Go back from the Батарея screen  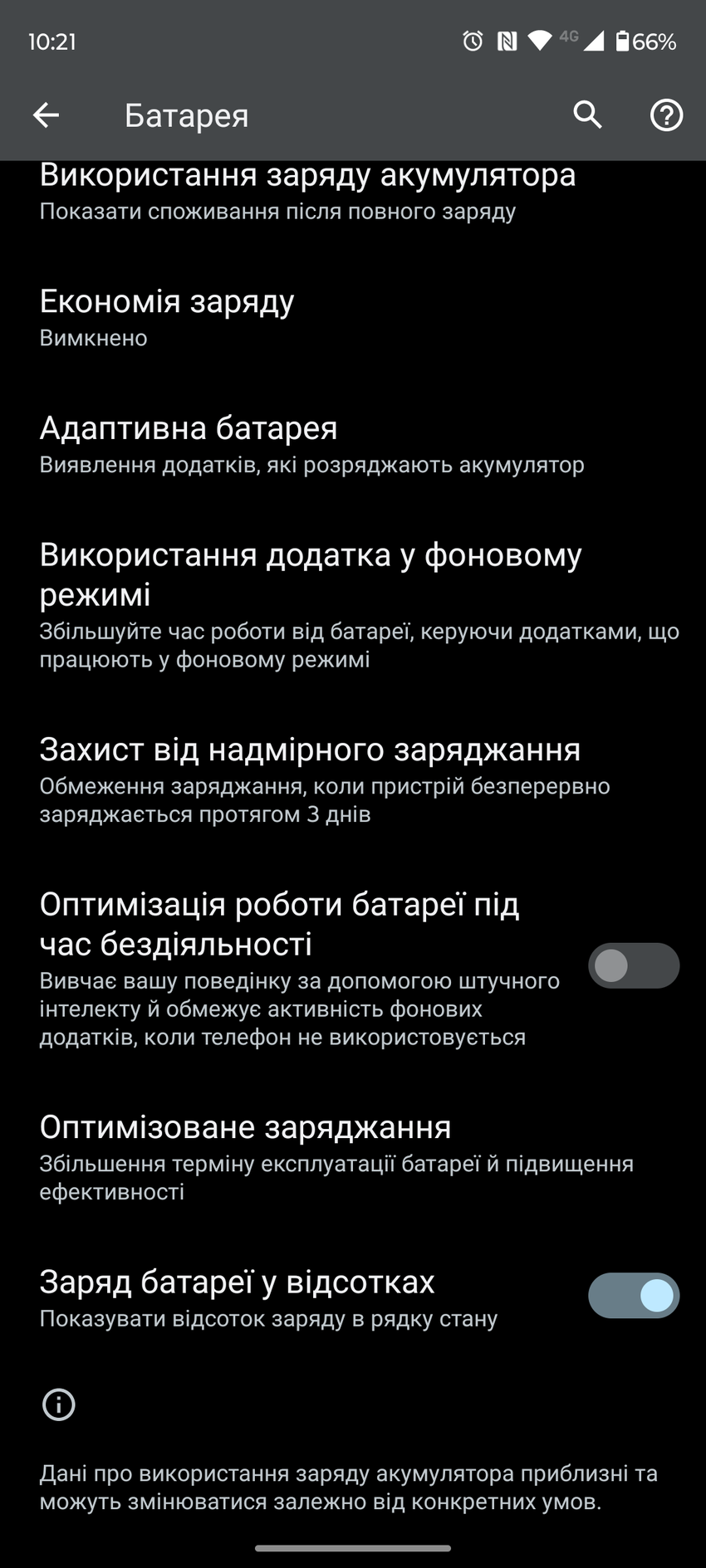point(47,115)
